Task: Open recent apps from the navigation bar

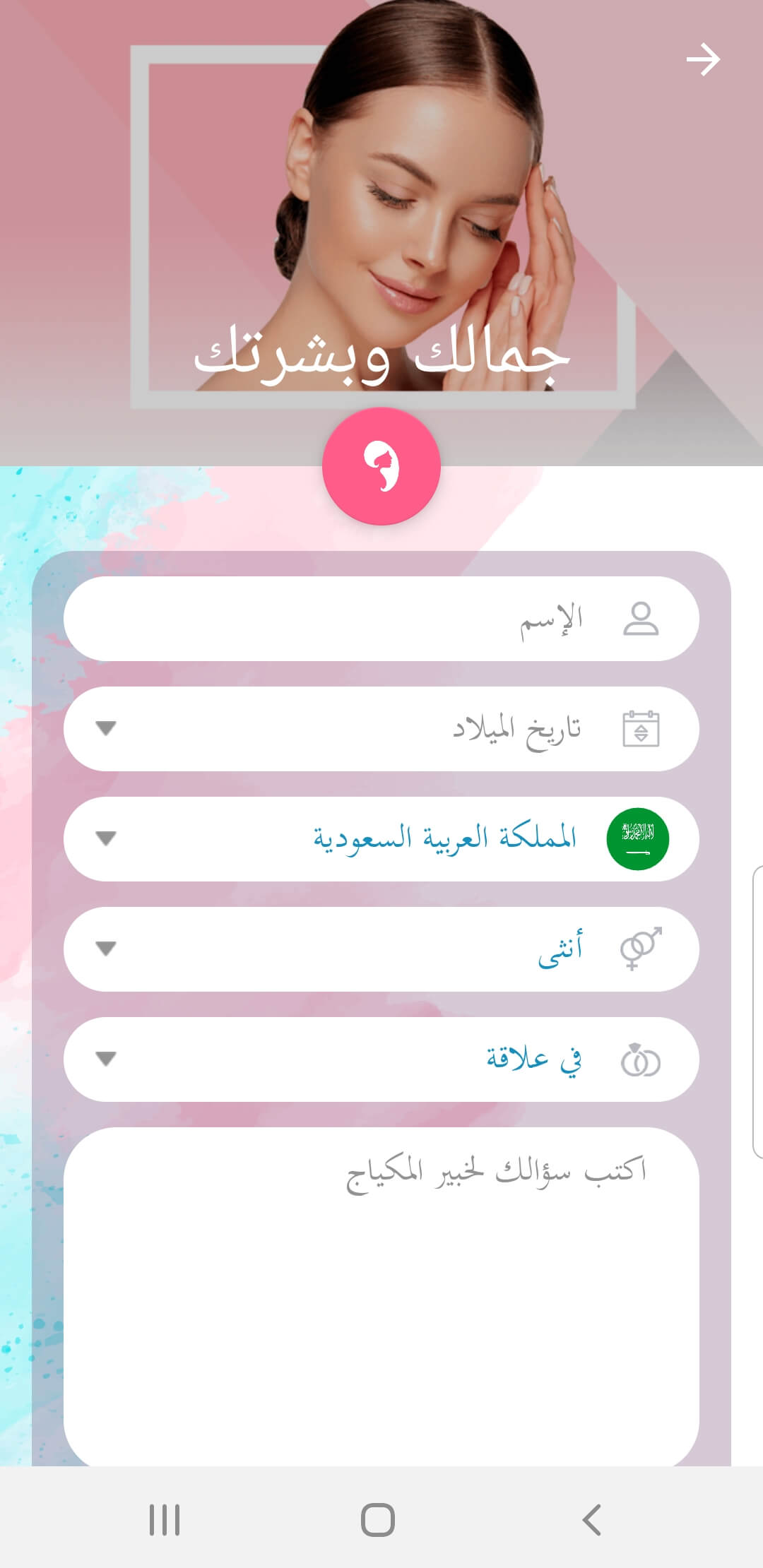Action: pyautogui.click(x=165, y=1519)
